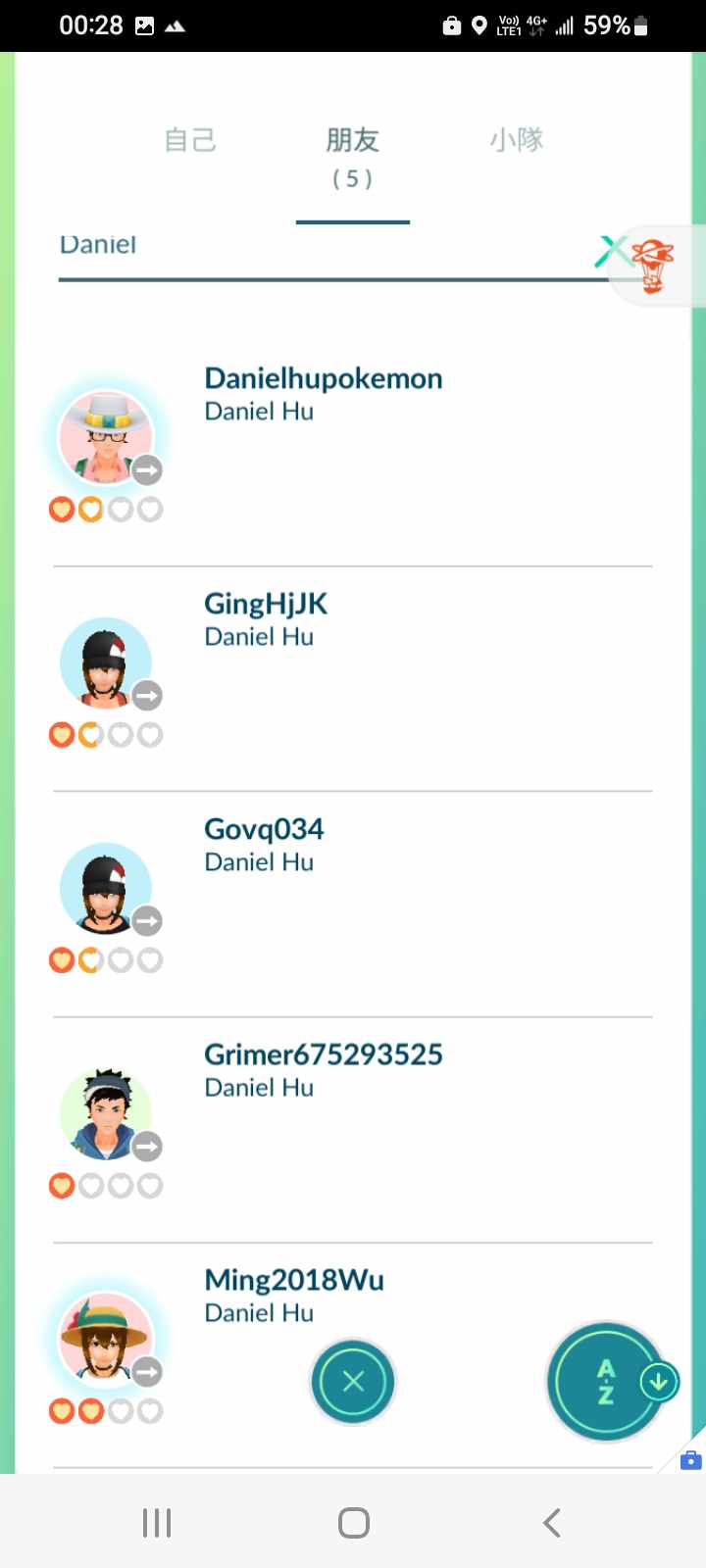Switch to the 自己 tab

[190, 140]
